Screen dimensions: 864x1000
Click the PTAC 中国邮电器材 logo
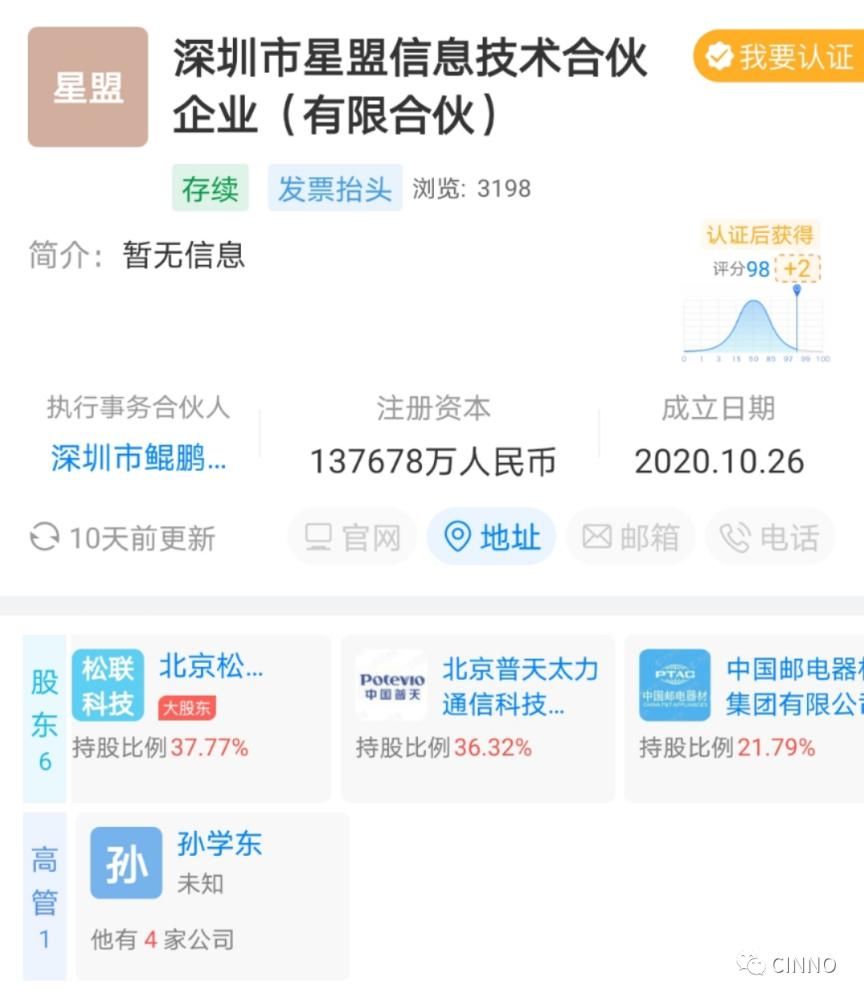[x=674, y=685]
